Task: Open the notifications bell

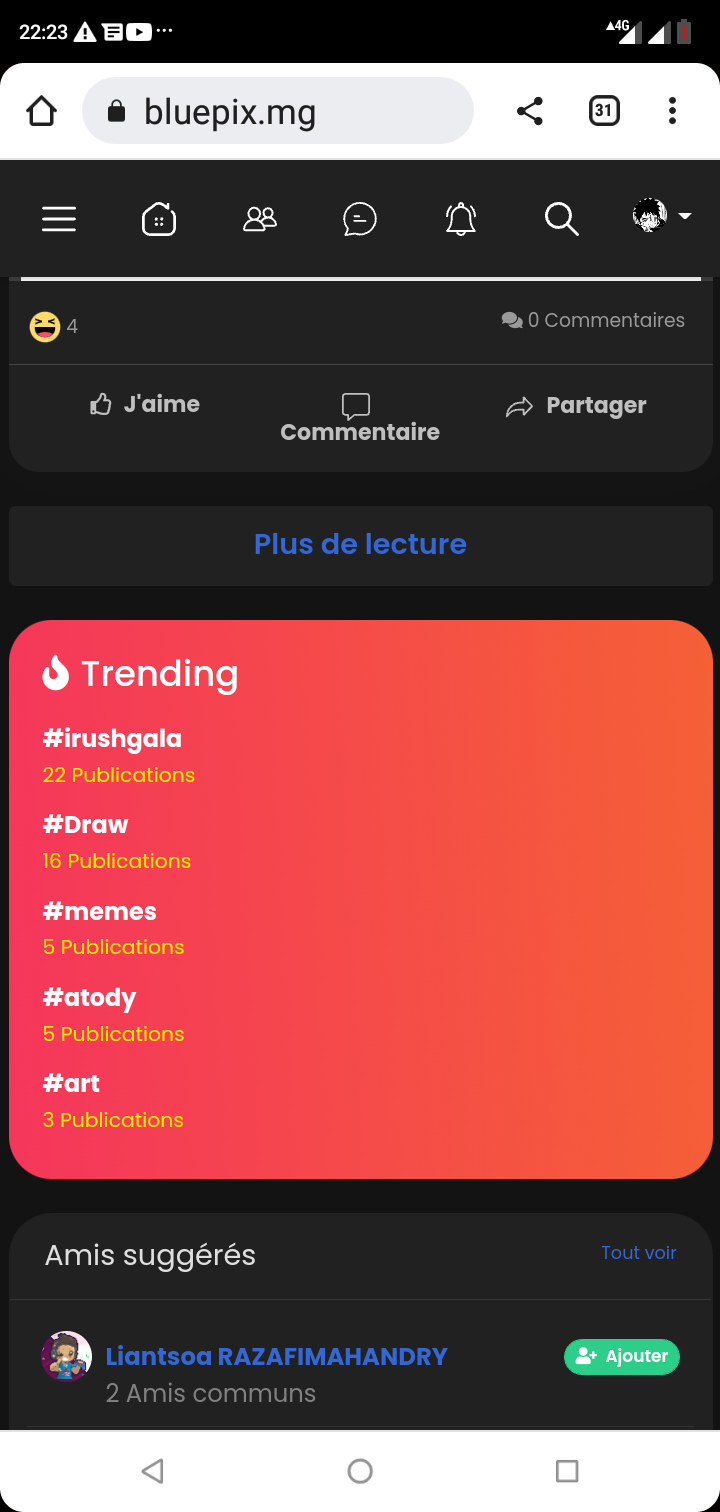Action: [460, 218]
